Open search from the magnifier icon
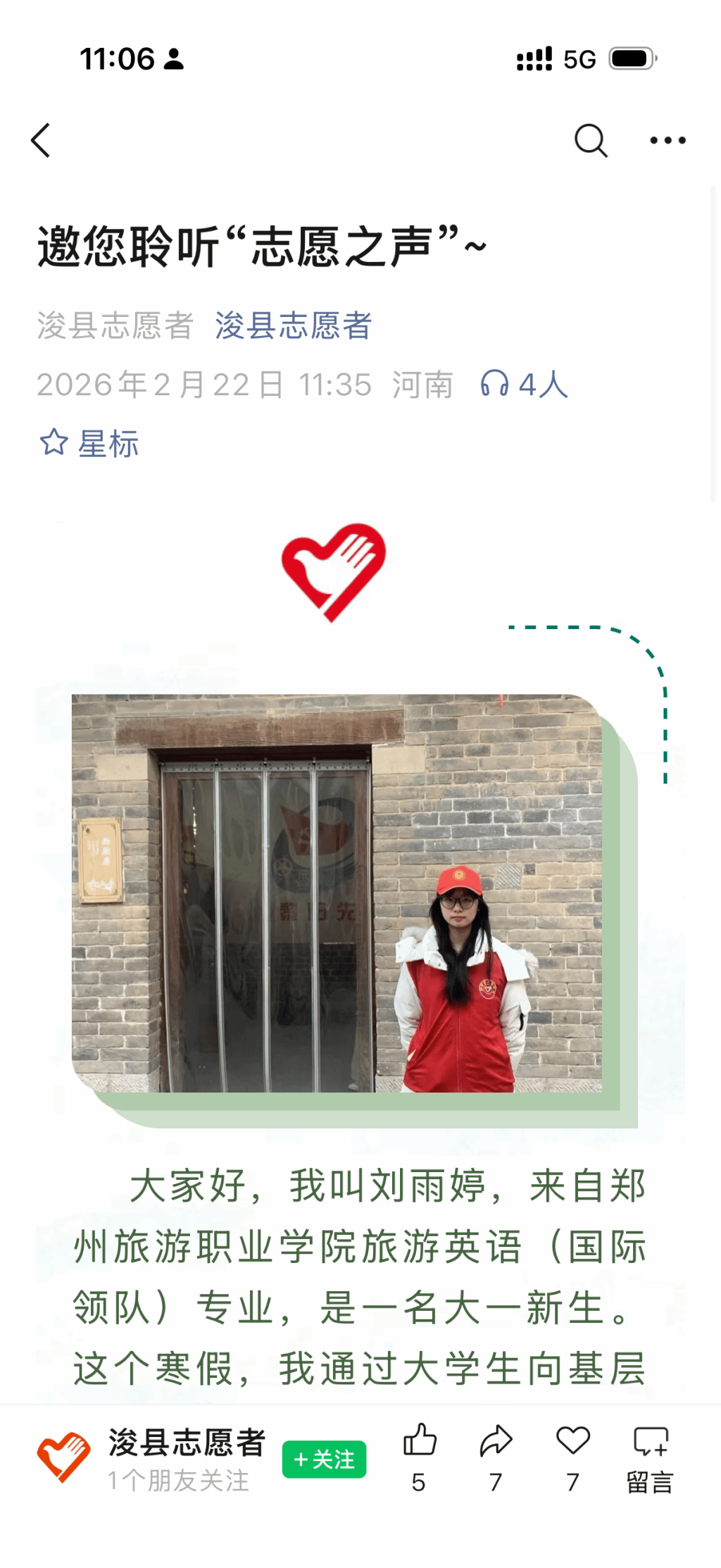The width and height of the screenshot is (721, 1568). 590,140
